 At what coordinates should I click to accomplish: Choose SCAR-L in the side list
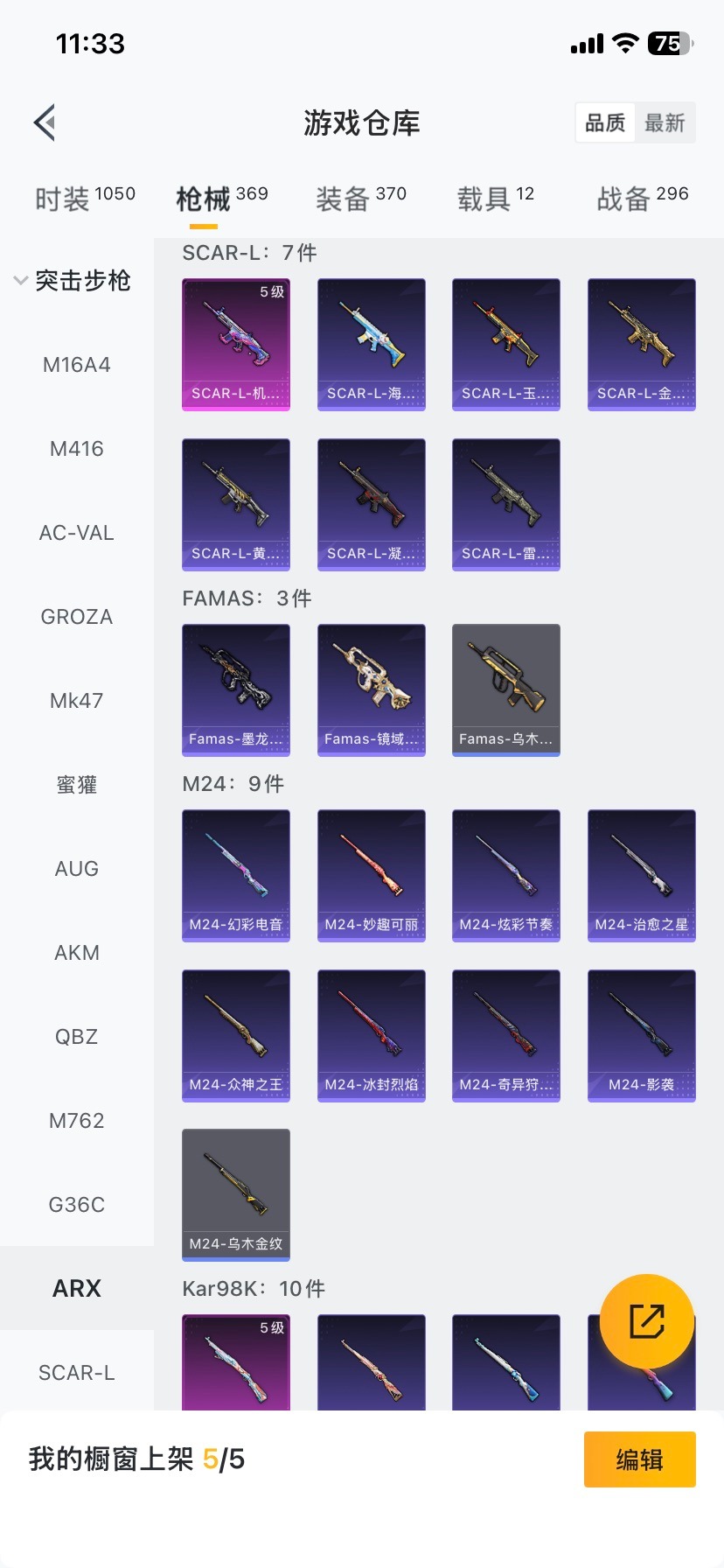77,1373
